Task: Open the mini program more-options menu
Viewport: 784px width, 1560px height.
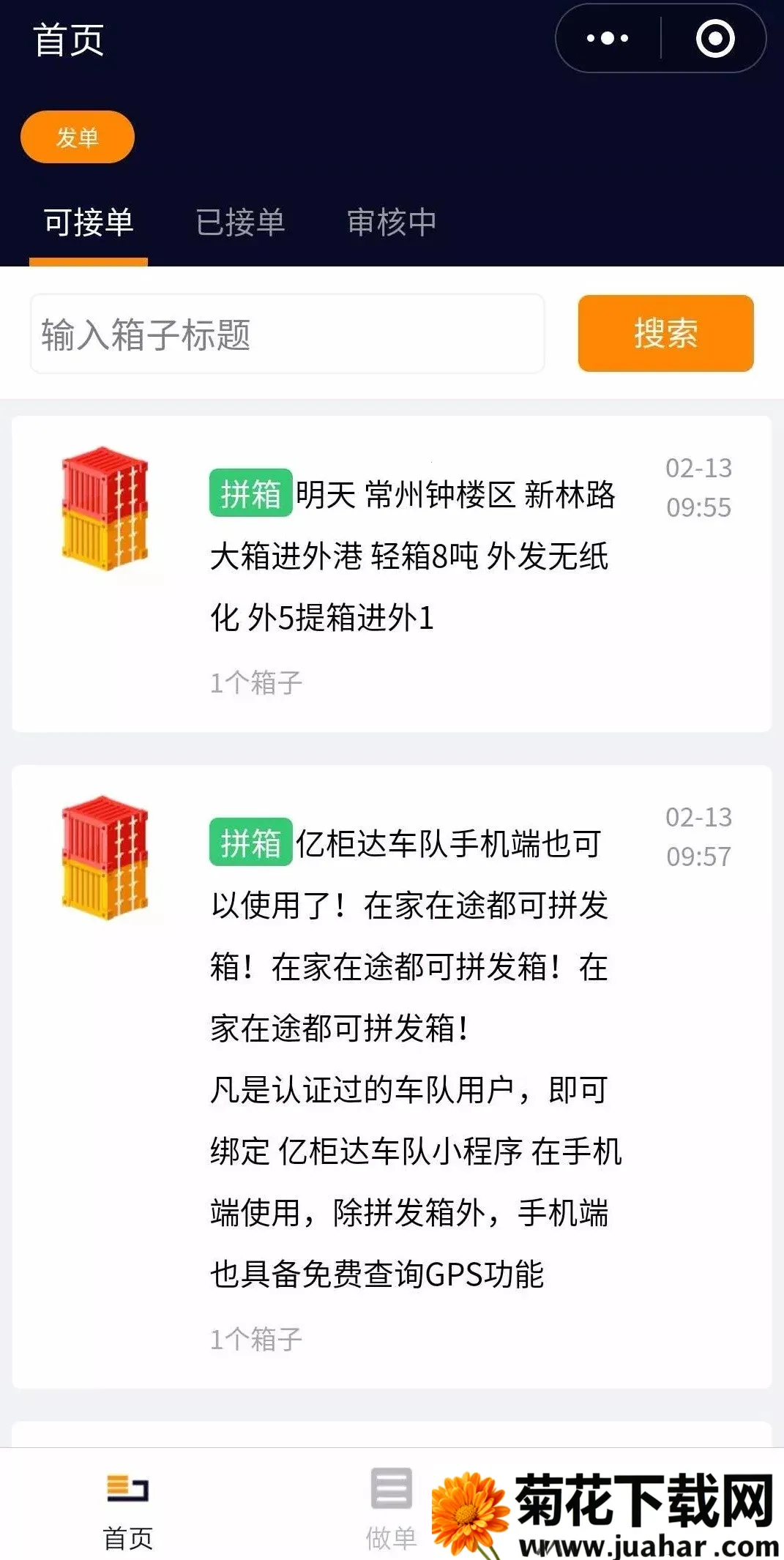Action: click(608, 38)
